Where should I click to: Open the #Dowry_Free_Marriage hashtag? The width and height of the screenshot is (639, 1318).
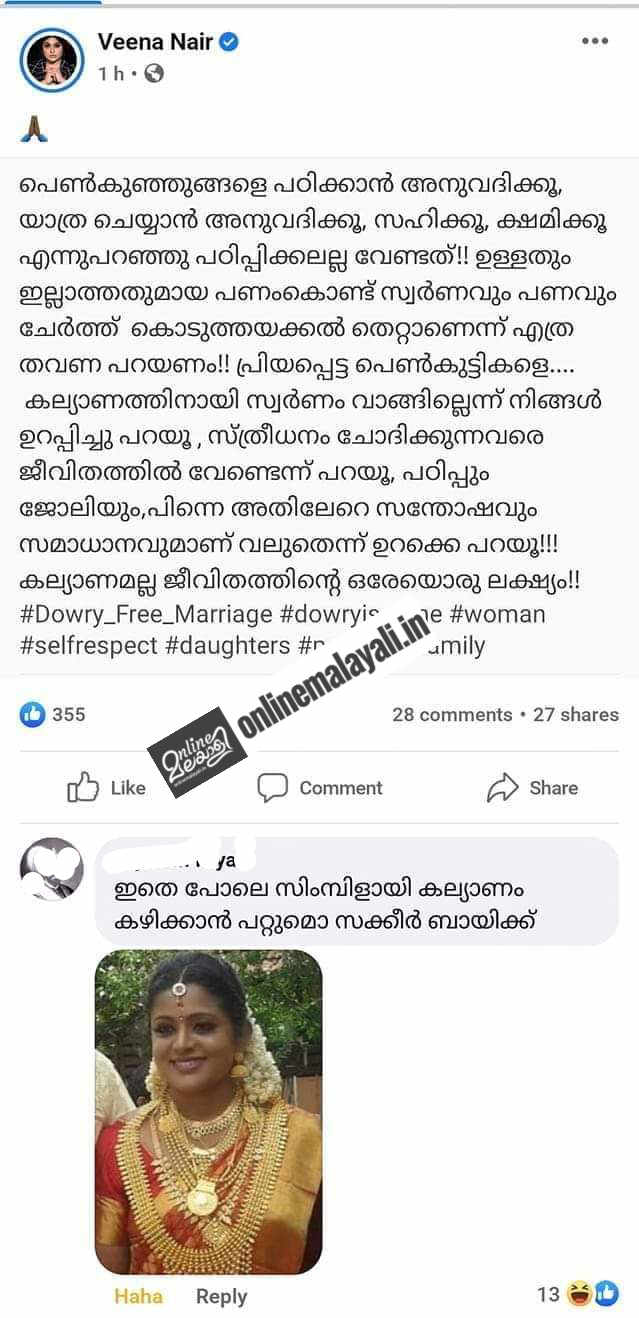coord(146,613)
